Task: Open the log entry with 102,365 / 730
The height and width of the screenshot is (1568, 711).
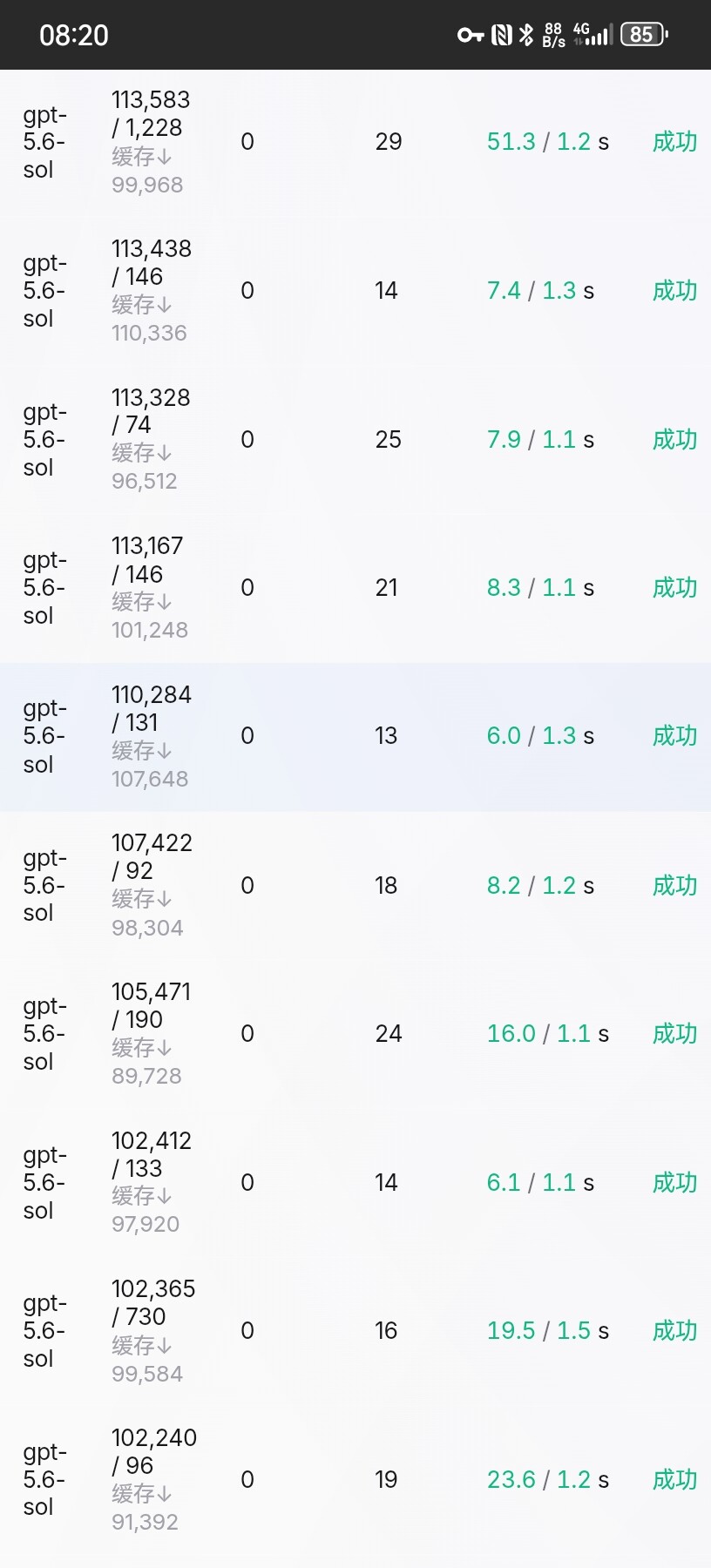Action: [355, 1331]
